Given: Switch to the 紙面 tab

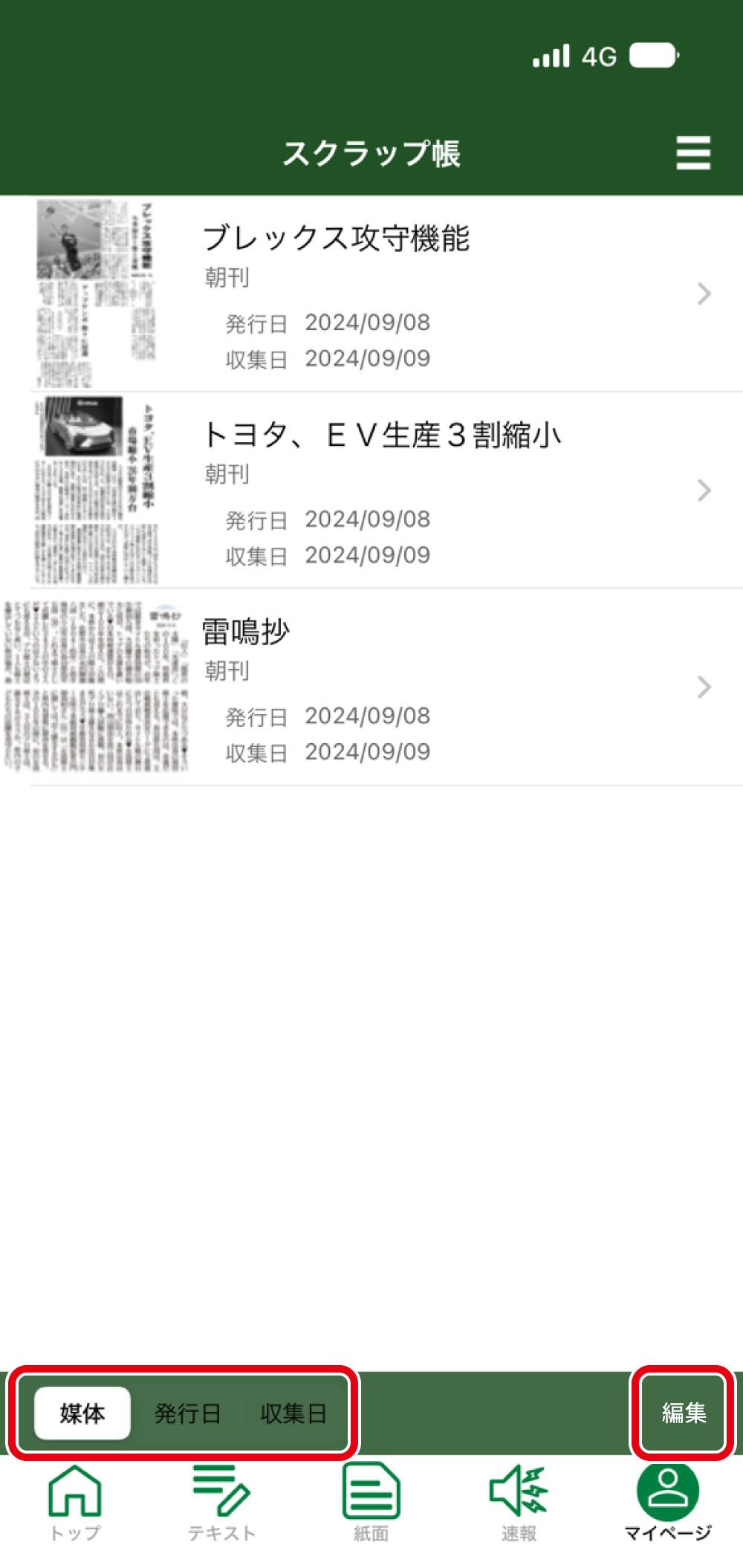Looking at the screenshot, I should (x=371, y=1503).
